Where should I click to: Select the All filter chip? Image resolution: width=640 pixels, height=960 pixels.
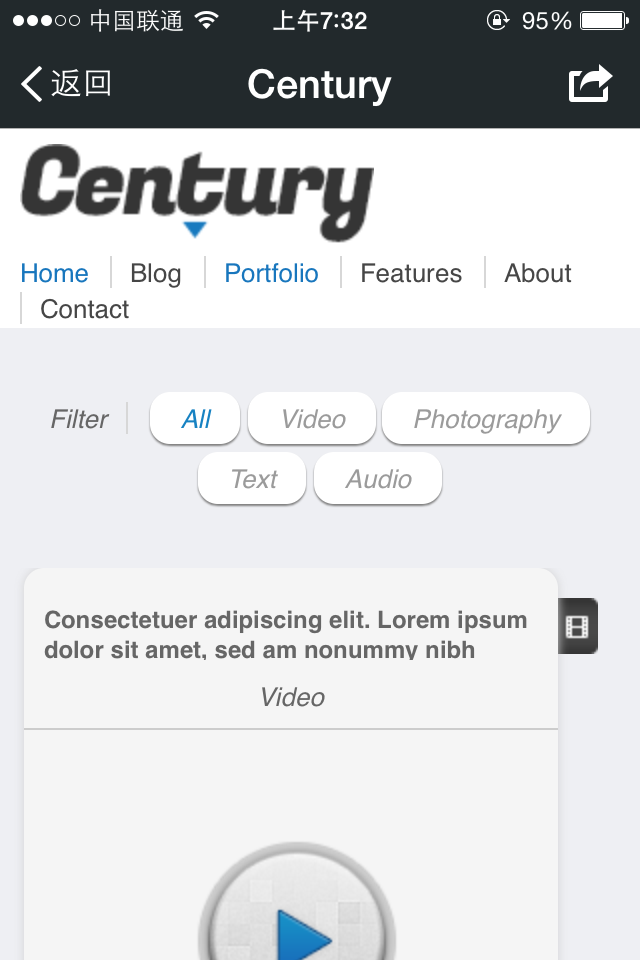point(196,419)
